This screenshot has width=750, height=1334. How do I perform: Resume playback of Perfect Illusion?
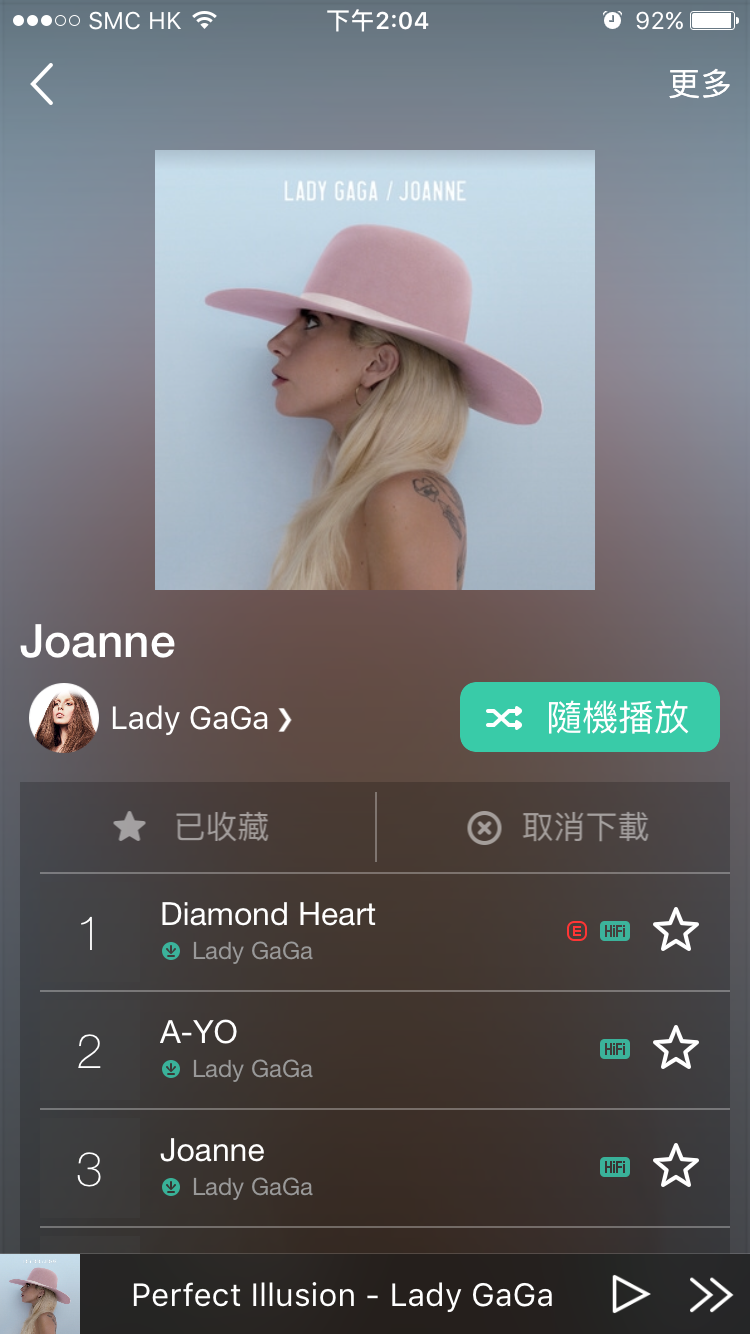[x=630, y=1294]
